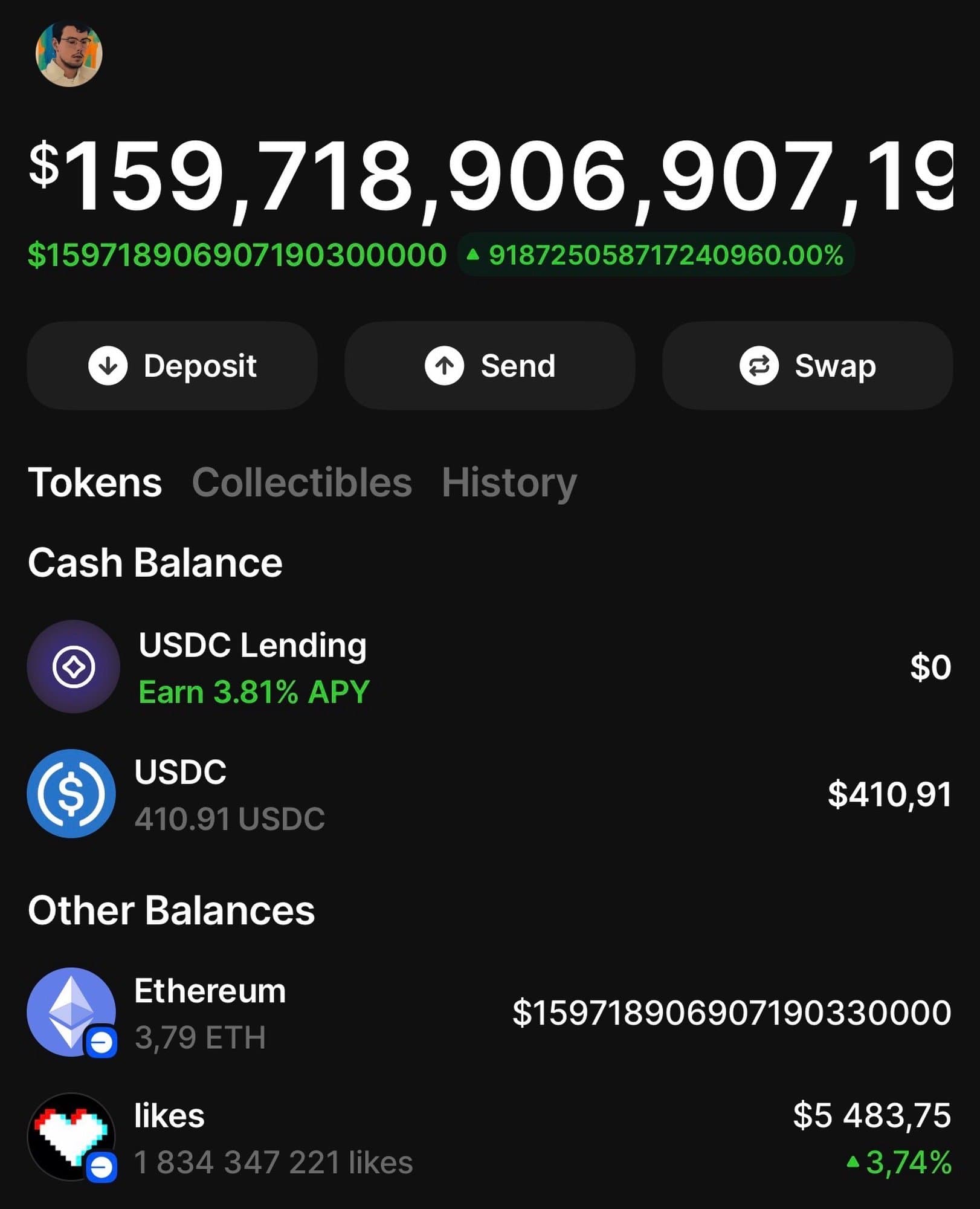Open the Swap action
The image size is (980, 1209).
(807, 366)
